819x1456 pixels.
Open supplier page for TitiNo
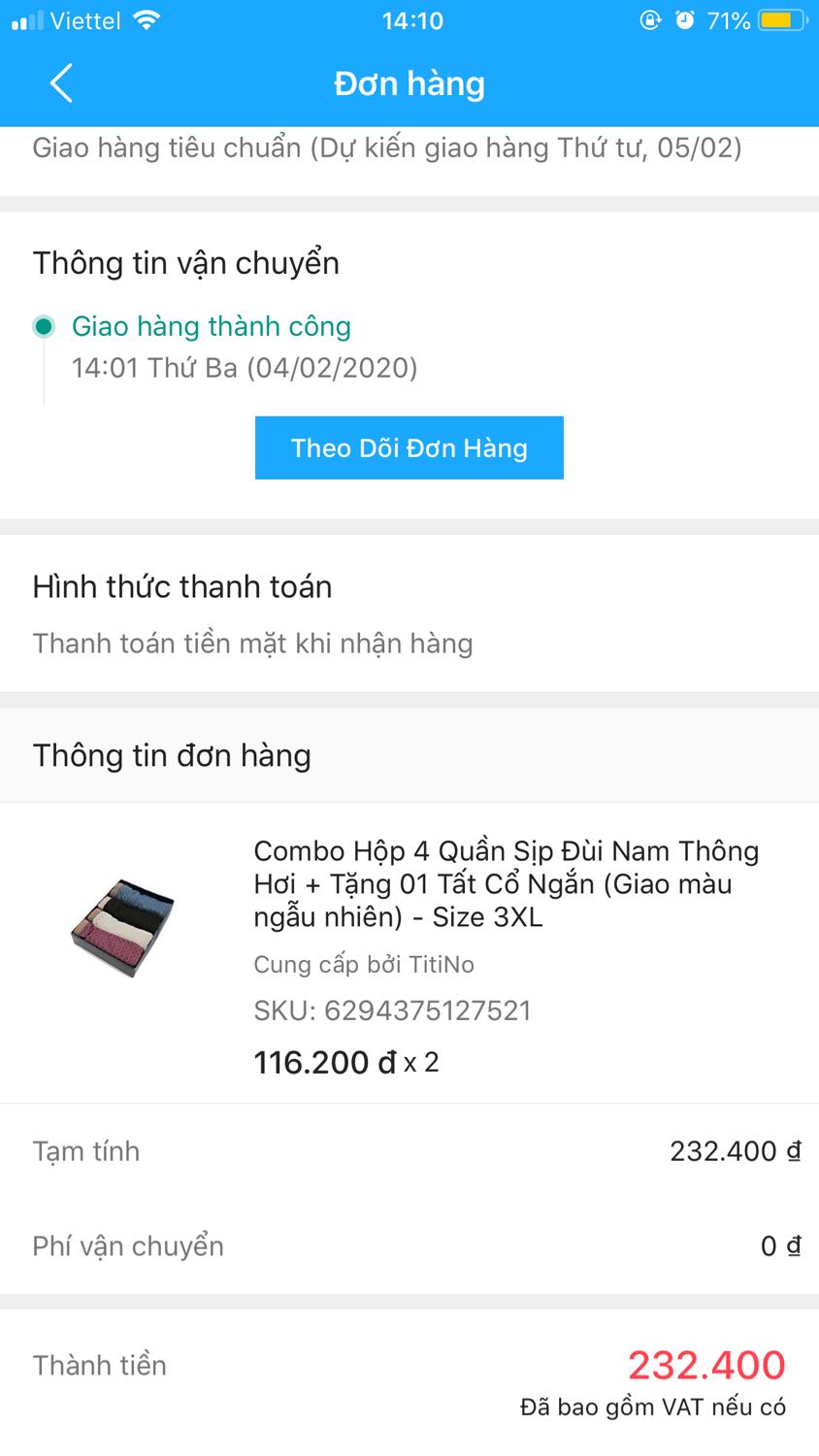pyautogui.click(x=363, y=964)
